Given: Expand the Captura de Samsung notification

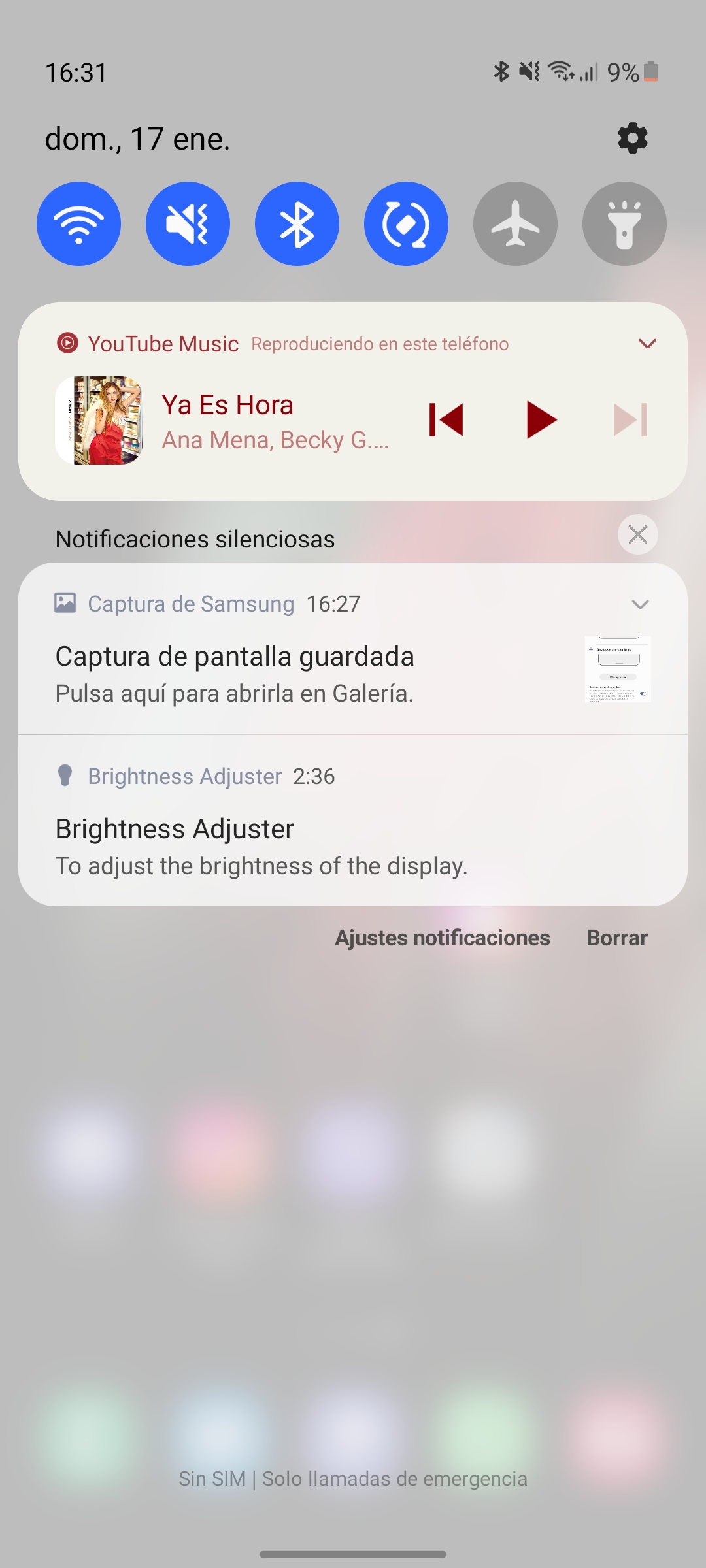Looking at the screenshot, I should tap(641, 604).
